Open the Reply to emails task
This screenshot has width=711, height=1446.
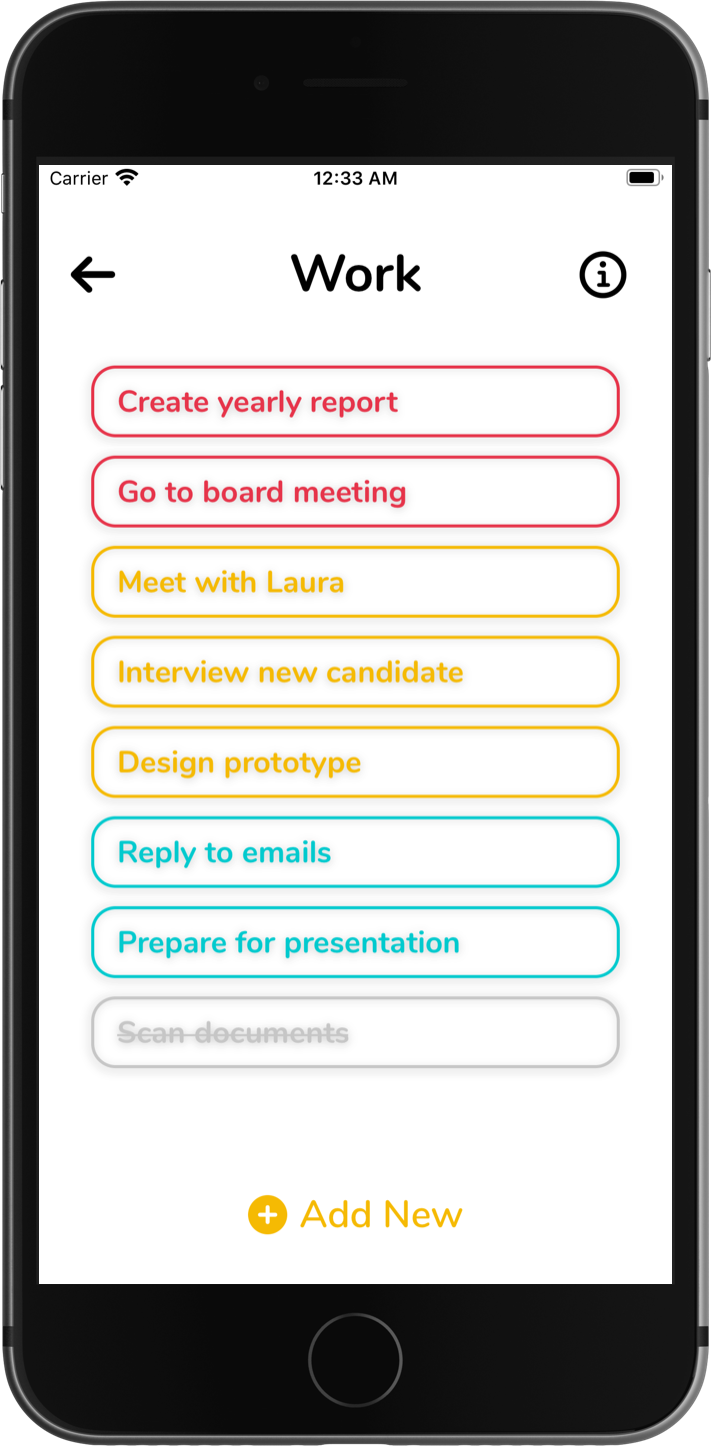coord(355,852)
